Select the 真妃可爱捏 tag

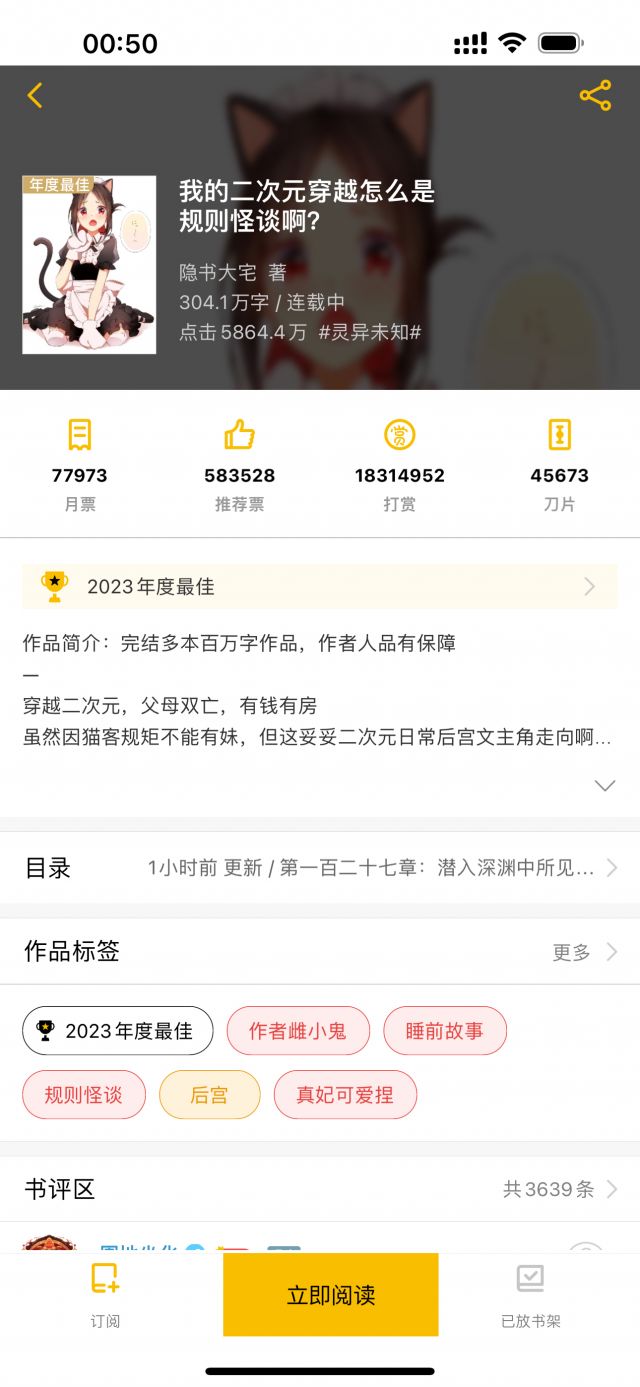(345, 1095)
